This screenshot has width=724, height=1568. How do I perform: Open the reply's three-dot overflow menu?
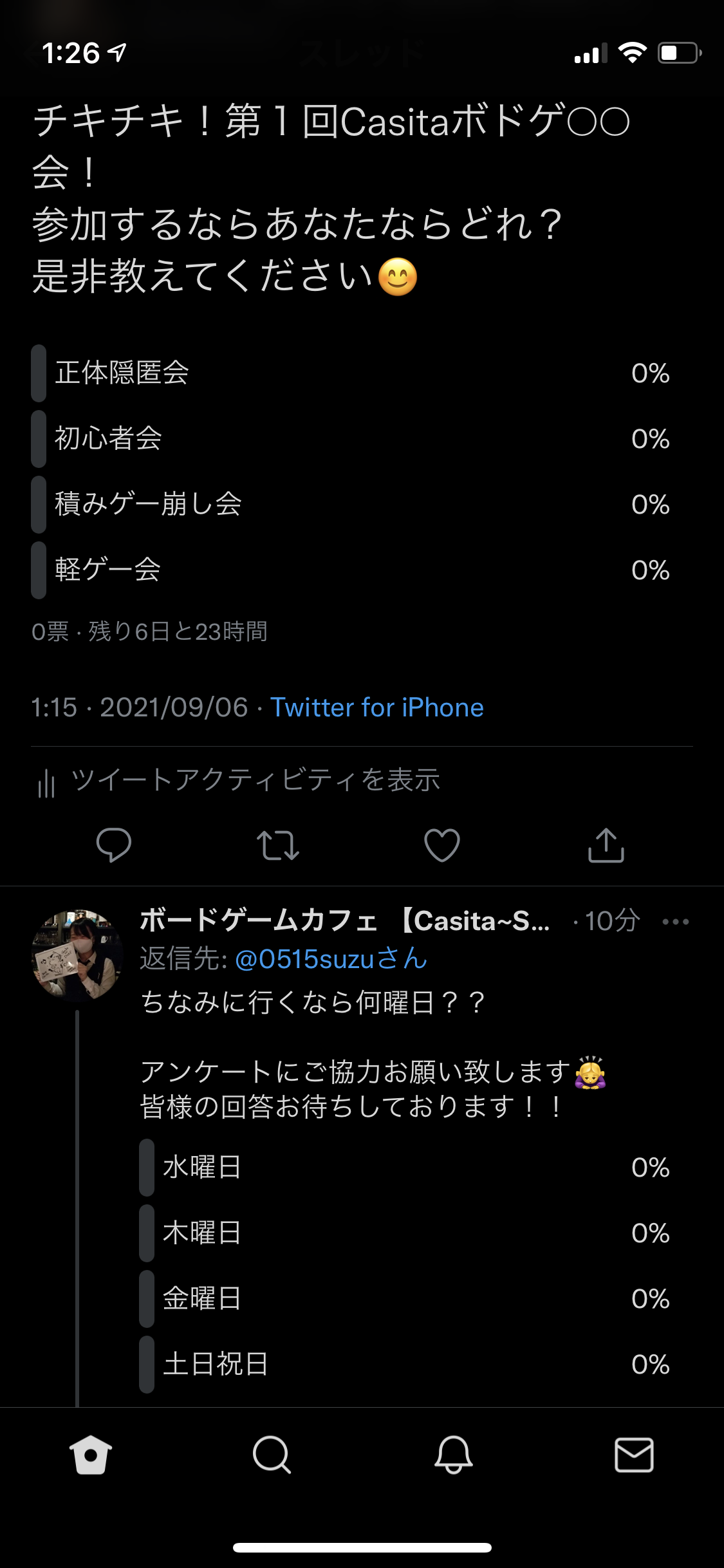(x=676, y=922)
